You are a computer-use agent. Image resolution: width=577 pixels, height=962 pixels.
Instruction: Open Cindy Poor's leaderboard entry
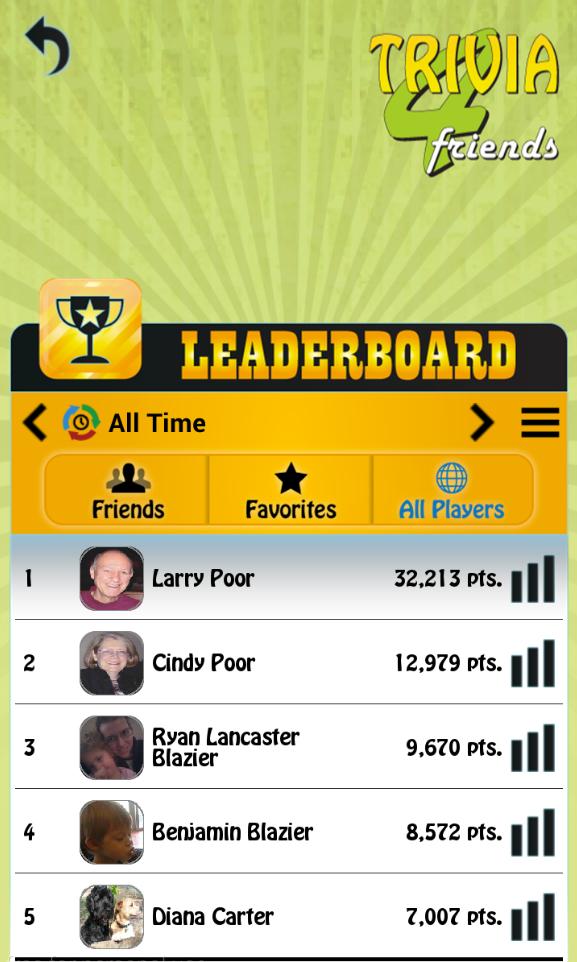pyautogui.click(x=288, y=662)
